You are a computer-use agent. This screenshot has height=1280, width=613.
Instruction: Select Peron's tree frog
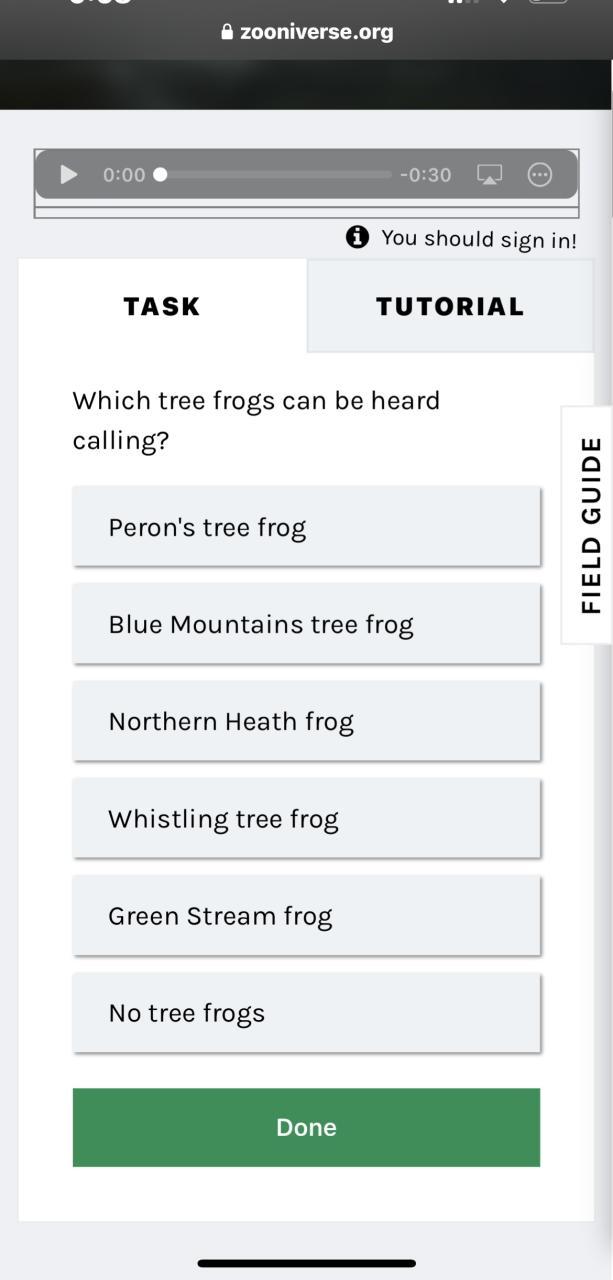coord(306,527)
